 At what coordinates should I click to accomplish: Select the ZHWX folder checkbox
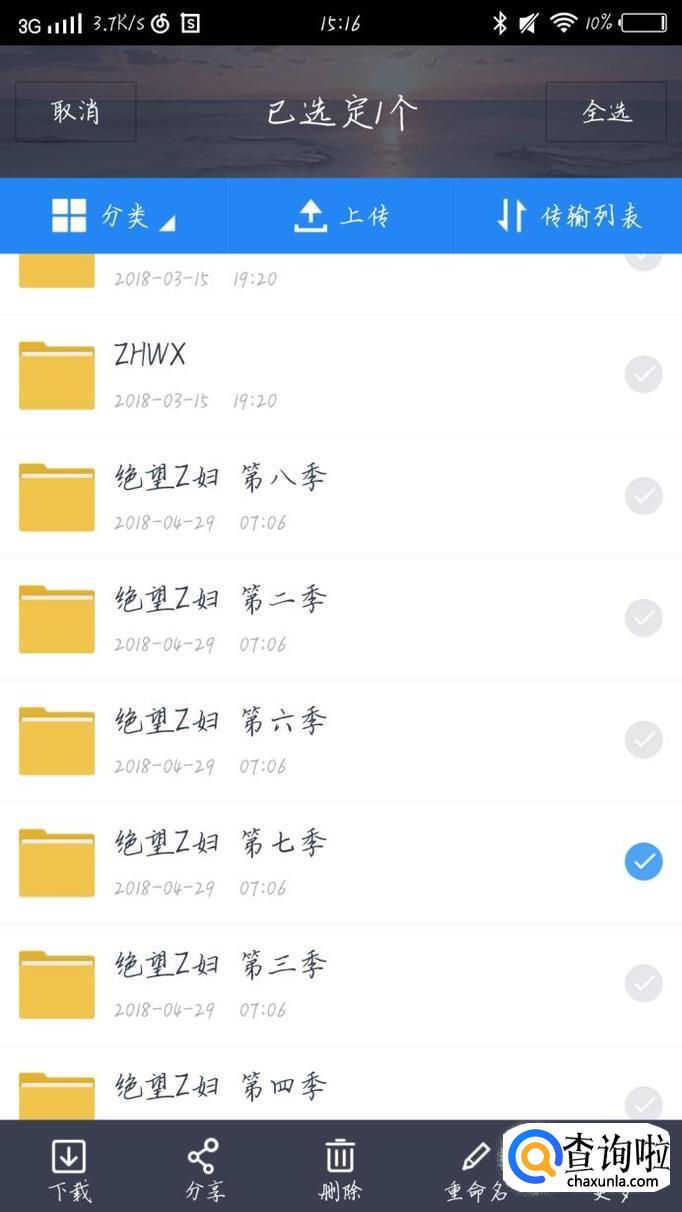tap(643, 375)
